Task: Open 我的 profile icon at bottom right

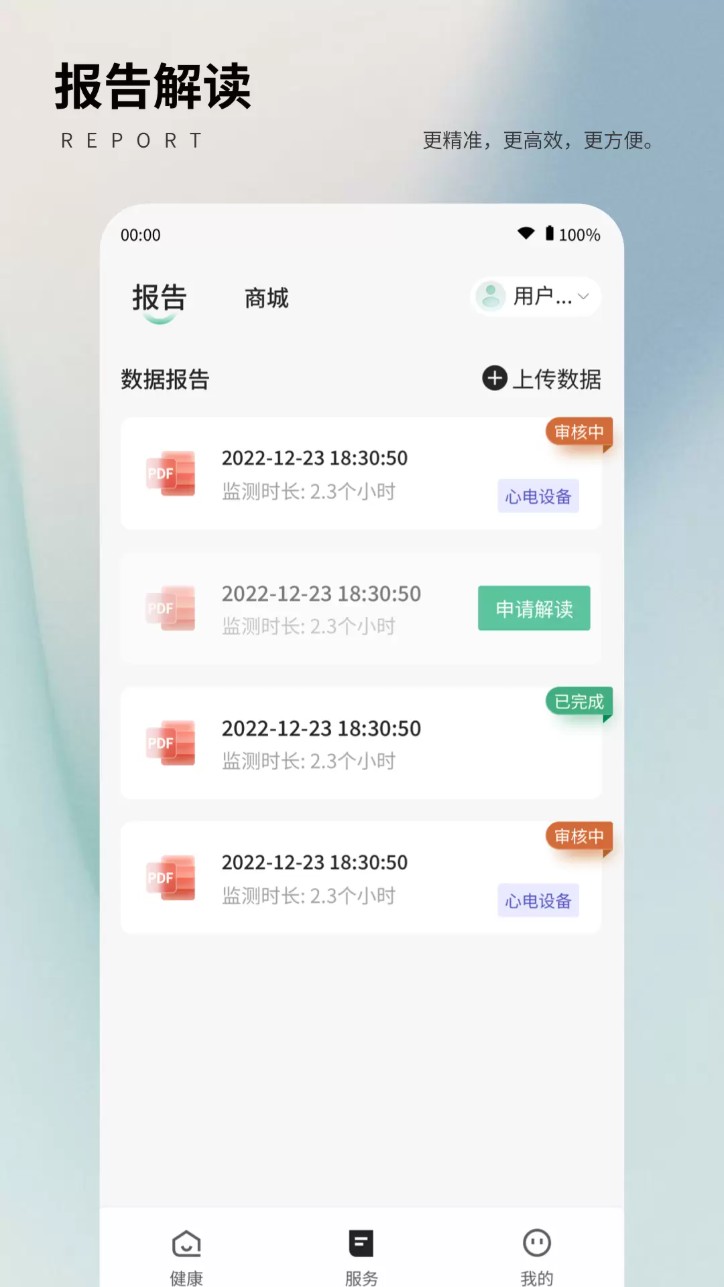Action: click(536, 1242)
